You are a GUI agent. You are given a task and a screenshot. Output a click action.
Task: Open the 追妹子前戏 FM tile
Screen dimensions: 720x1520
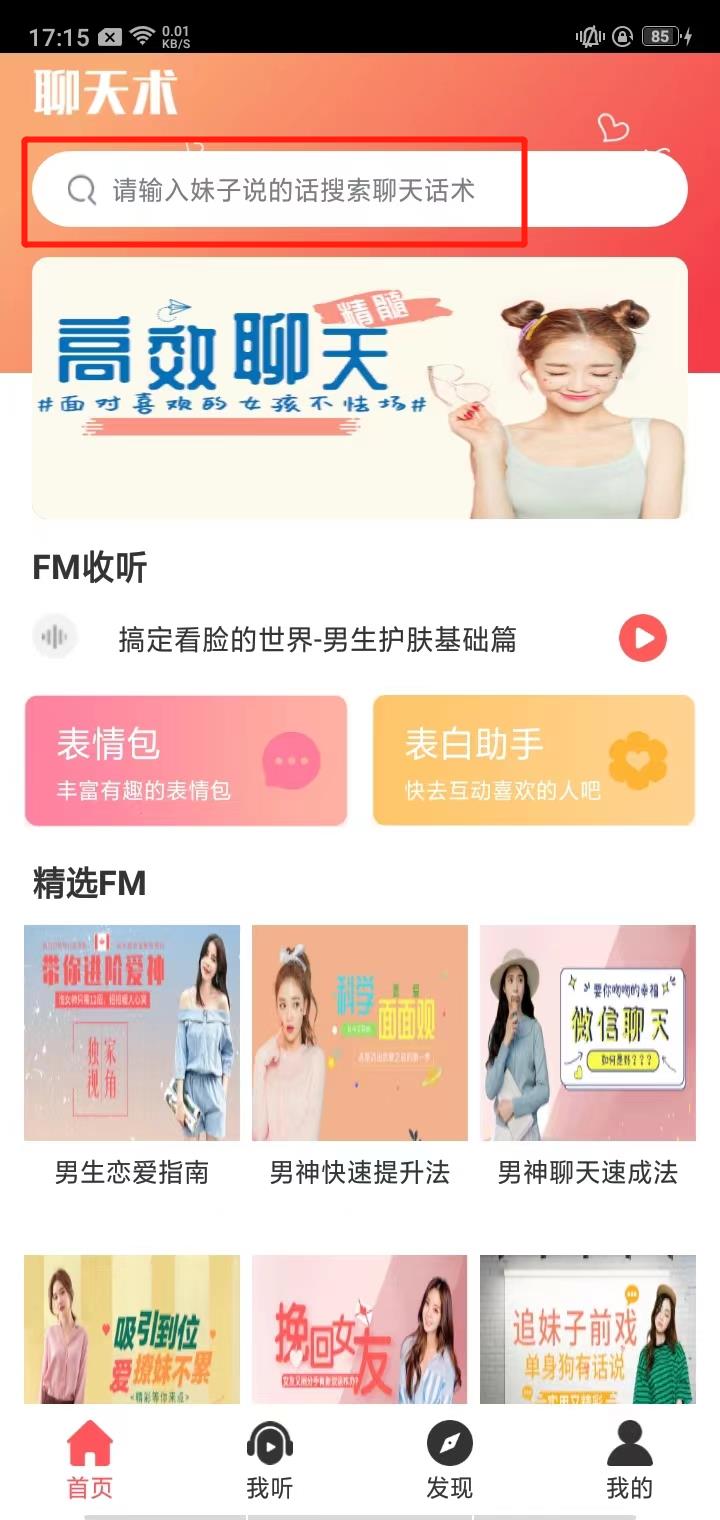click(588, 1328)
